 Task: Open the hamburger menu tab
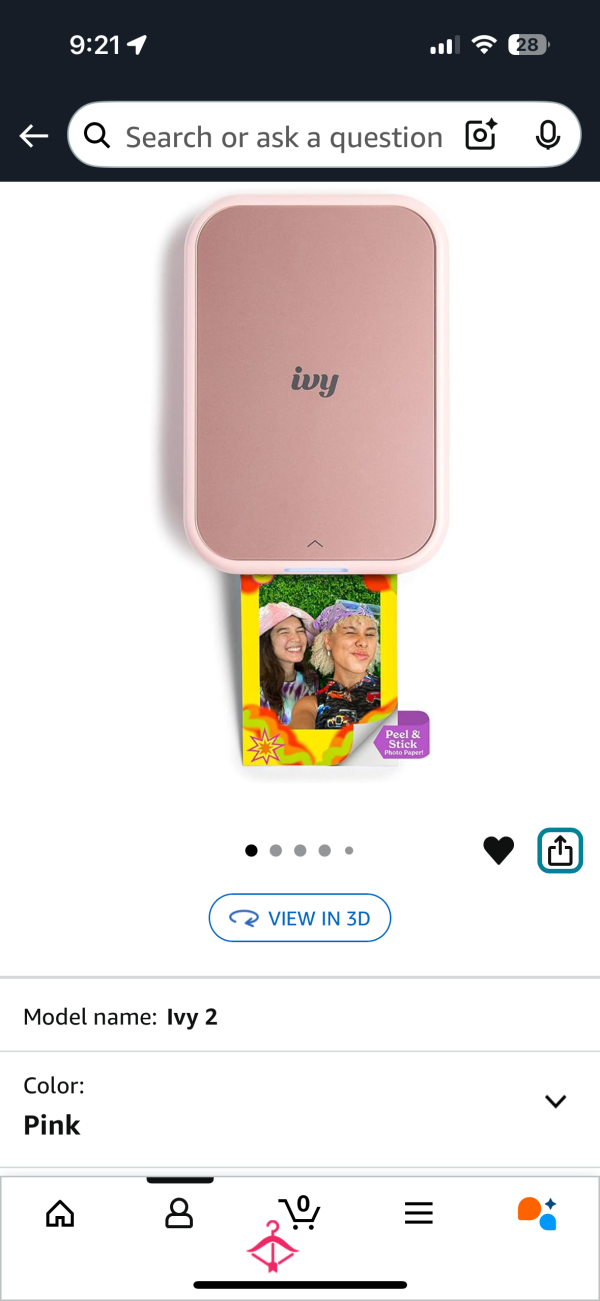(x=419, y=1213)
